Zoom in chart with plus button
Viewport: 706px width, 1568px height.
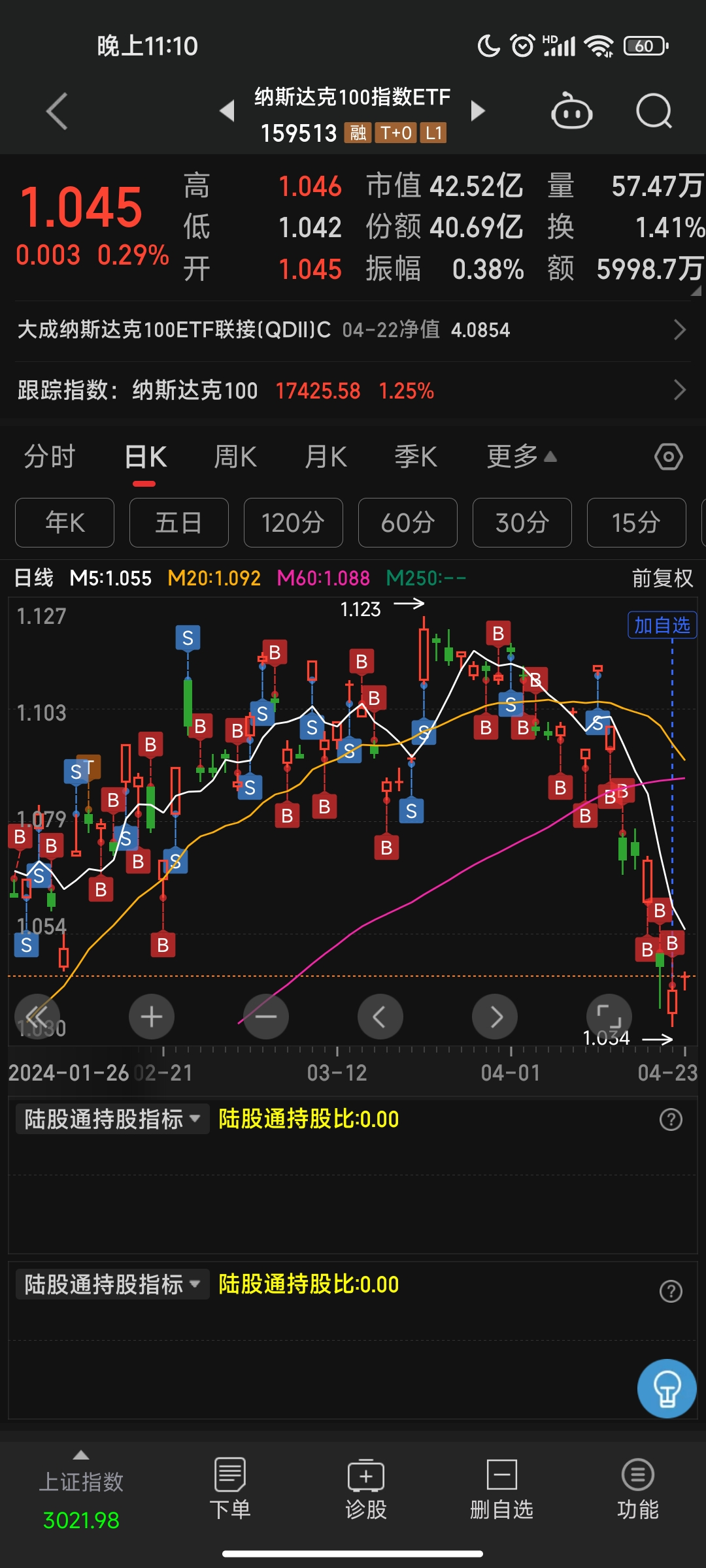click(x=152, y=1017)
